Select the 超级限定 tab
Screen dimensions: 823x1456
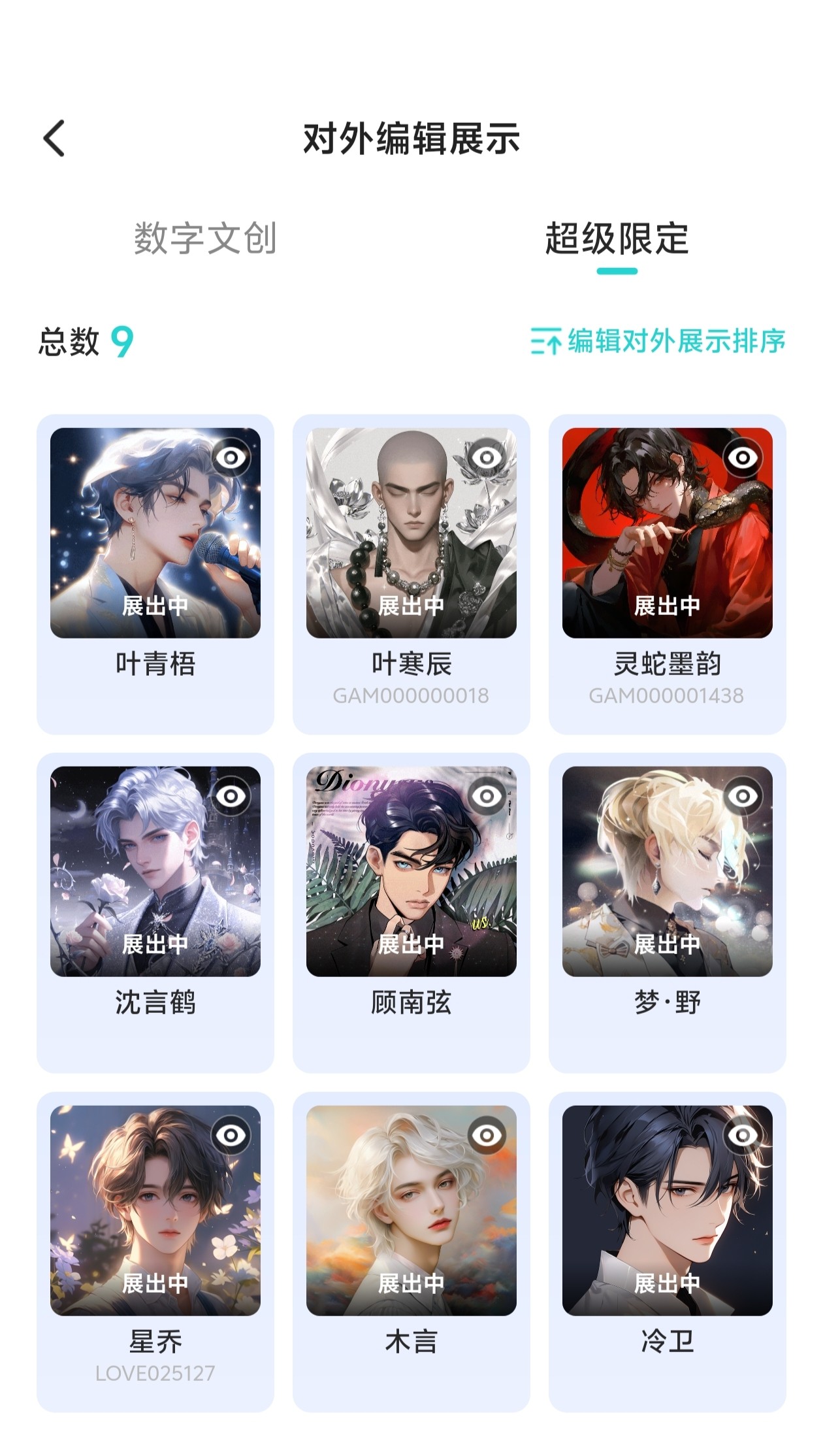tap(617, 239)
